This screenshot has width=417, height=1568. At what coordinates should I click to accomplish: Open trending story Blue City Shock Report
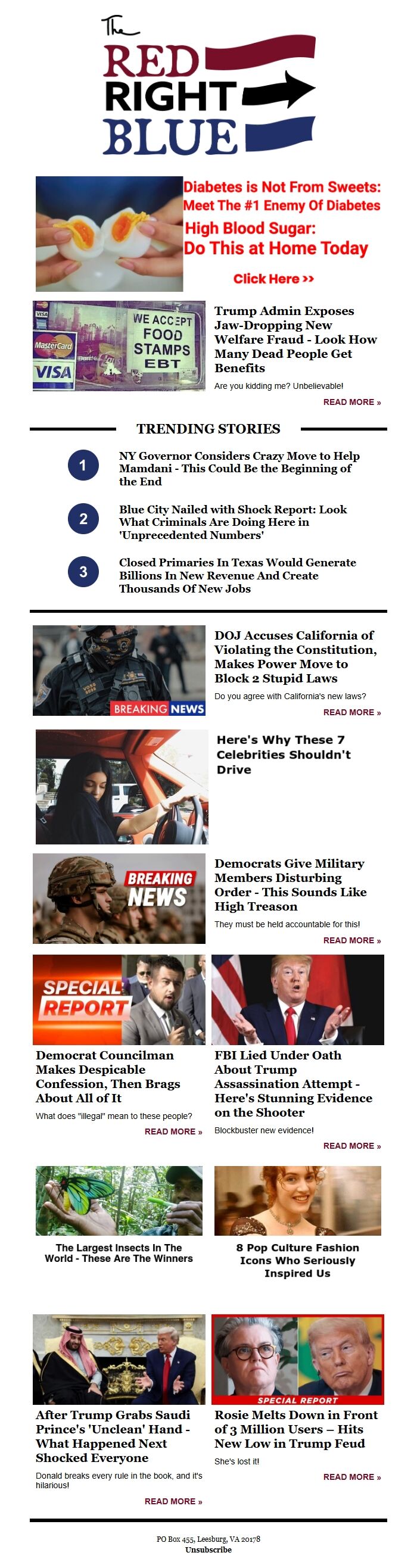(232, 522)
